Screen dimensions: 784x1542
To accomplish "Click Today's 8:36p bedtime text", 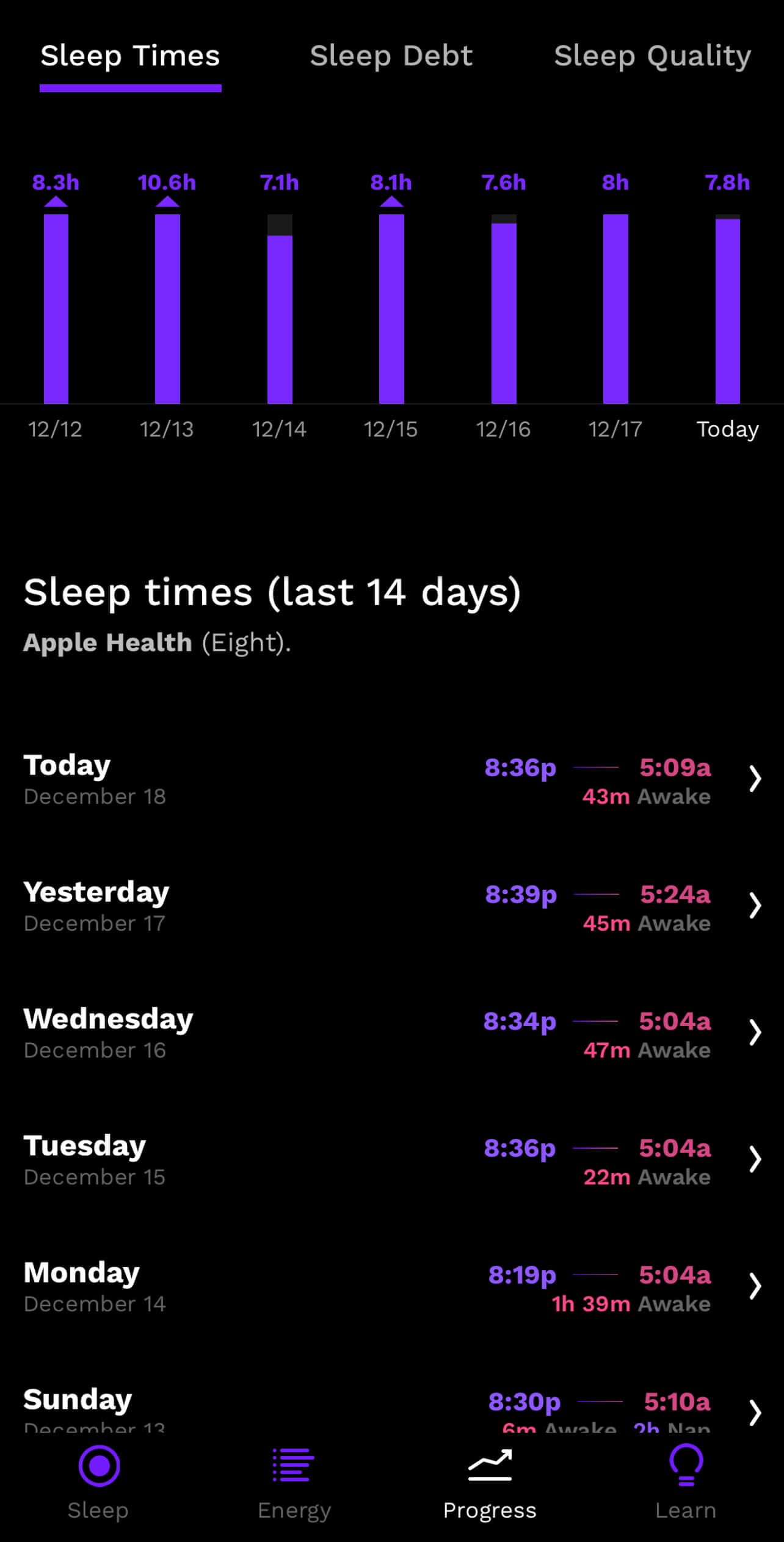I will point(520,768).
